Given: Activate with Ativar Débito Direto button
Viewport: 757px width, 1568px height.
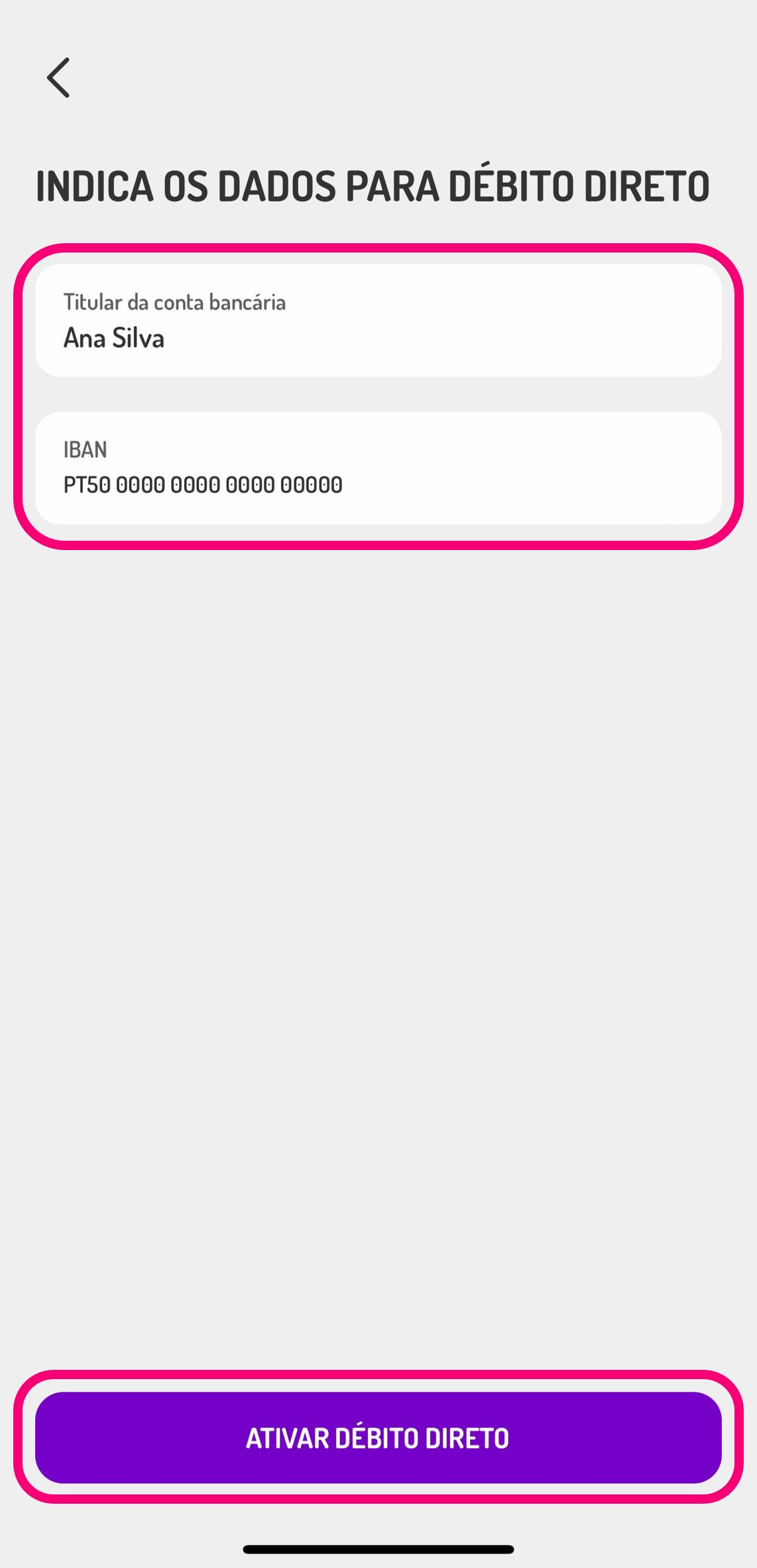Looking at the screenshot, I should (378, 1437).
